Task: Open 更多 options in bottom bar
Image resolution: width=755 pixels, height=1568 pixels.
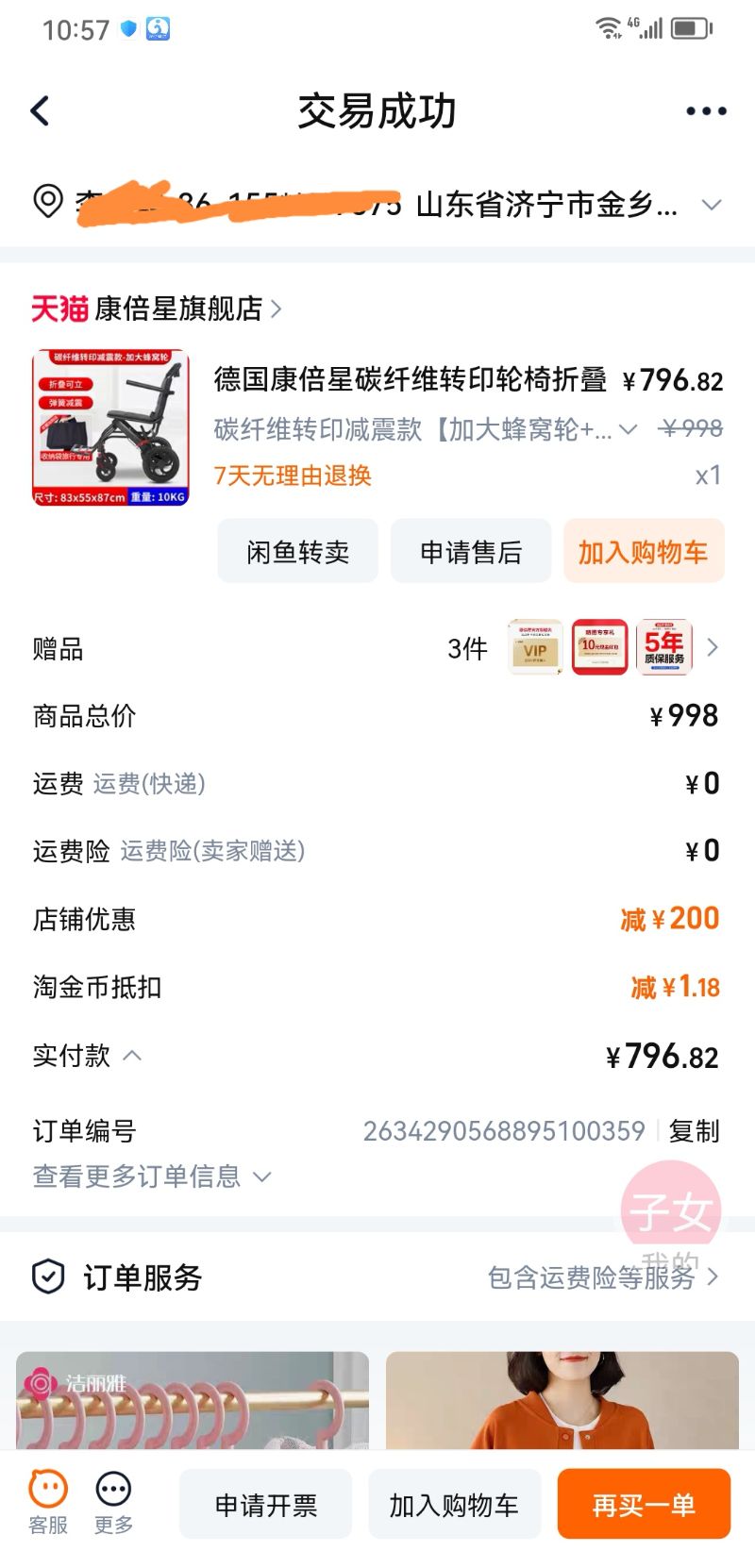Action: [113, 1503]
